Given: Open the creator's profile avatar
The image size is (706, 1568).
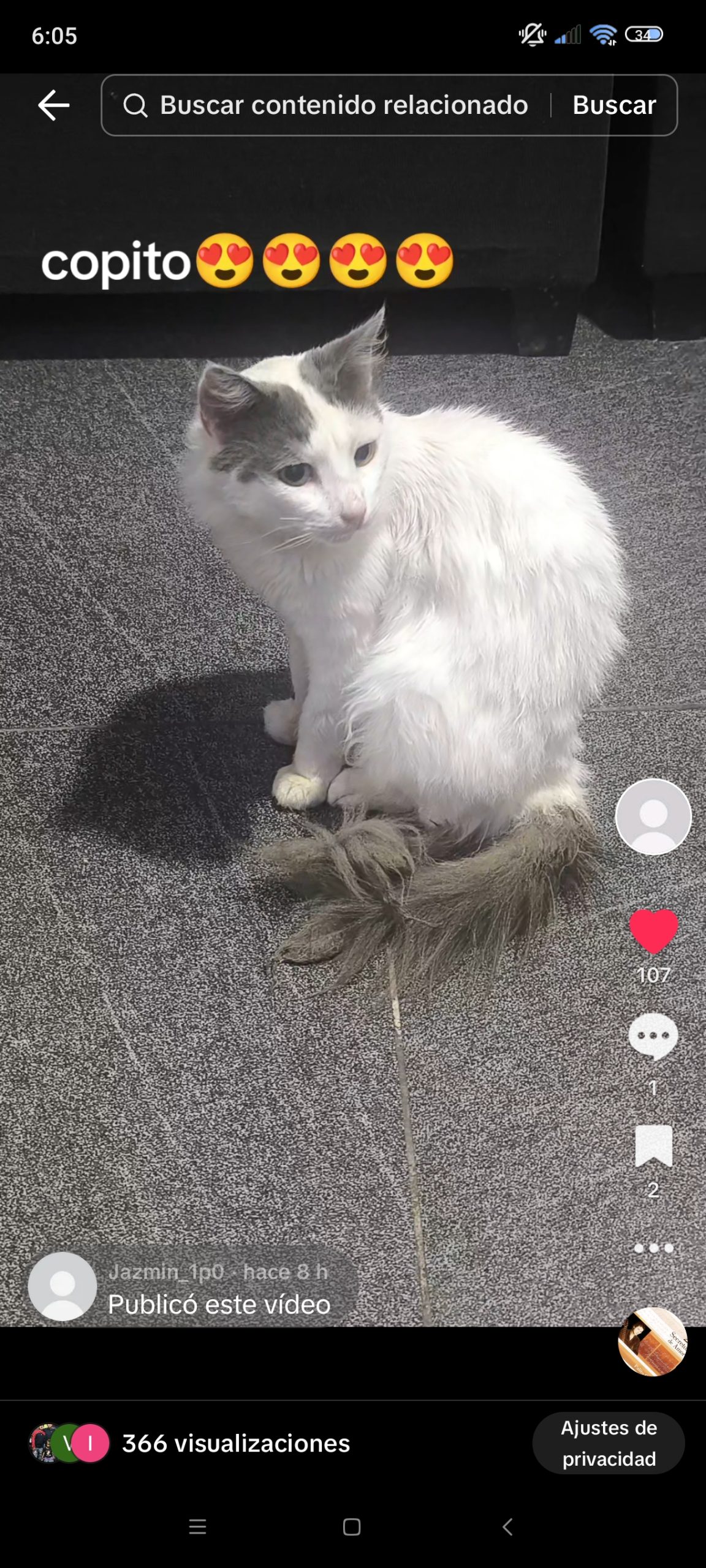Looking at the screenshot, I should [653, 817].
